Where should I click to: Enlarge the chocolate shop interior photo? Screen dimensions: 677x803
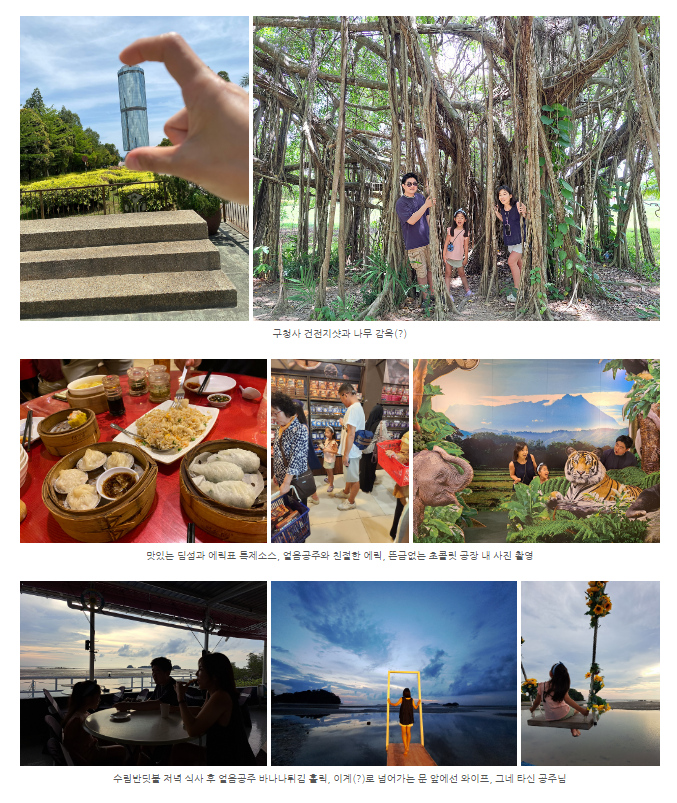pyautogui.click(x=339, y=451)
